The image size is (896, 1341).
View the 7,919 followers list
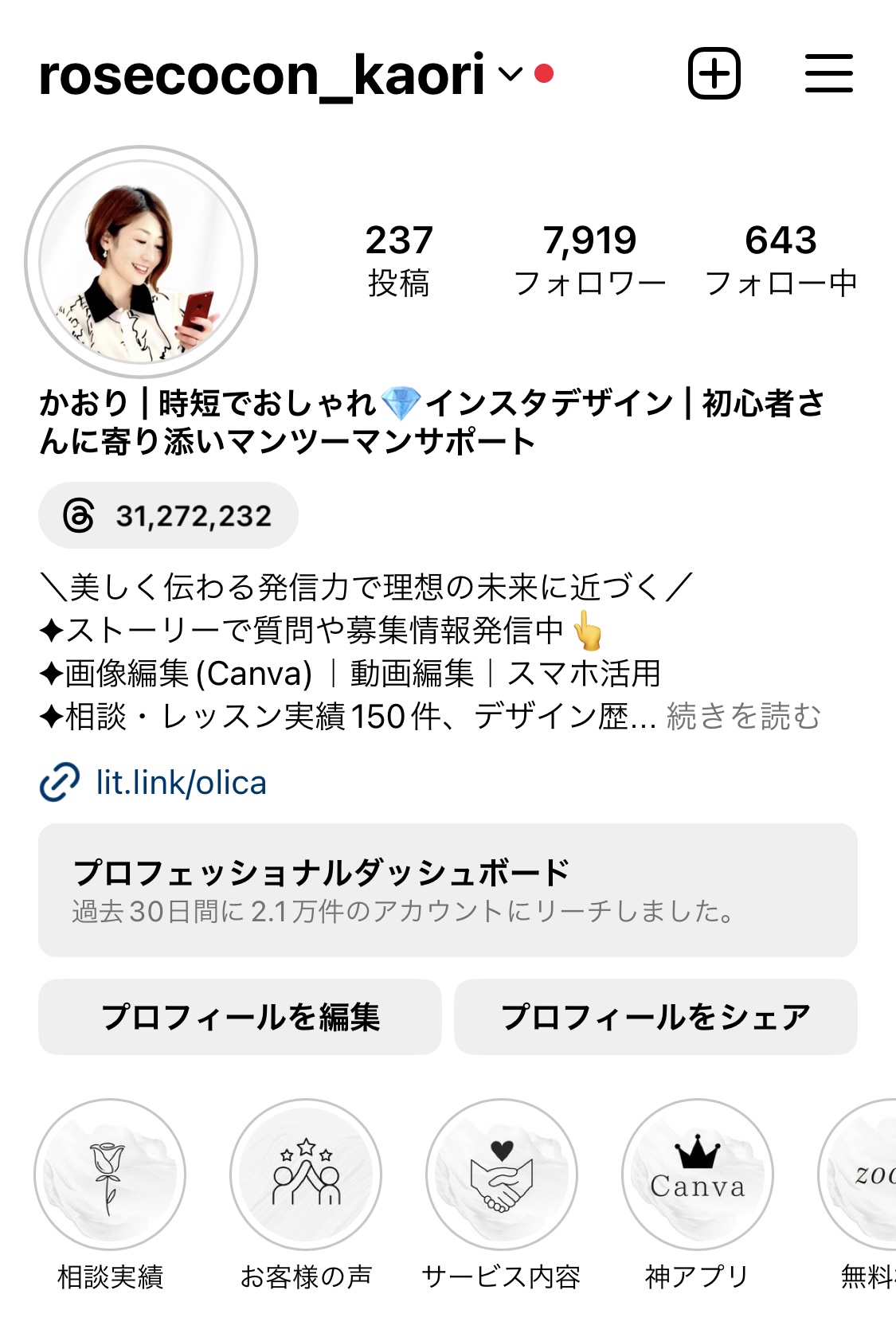click(x=589, y=260)
